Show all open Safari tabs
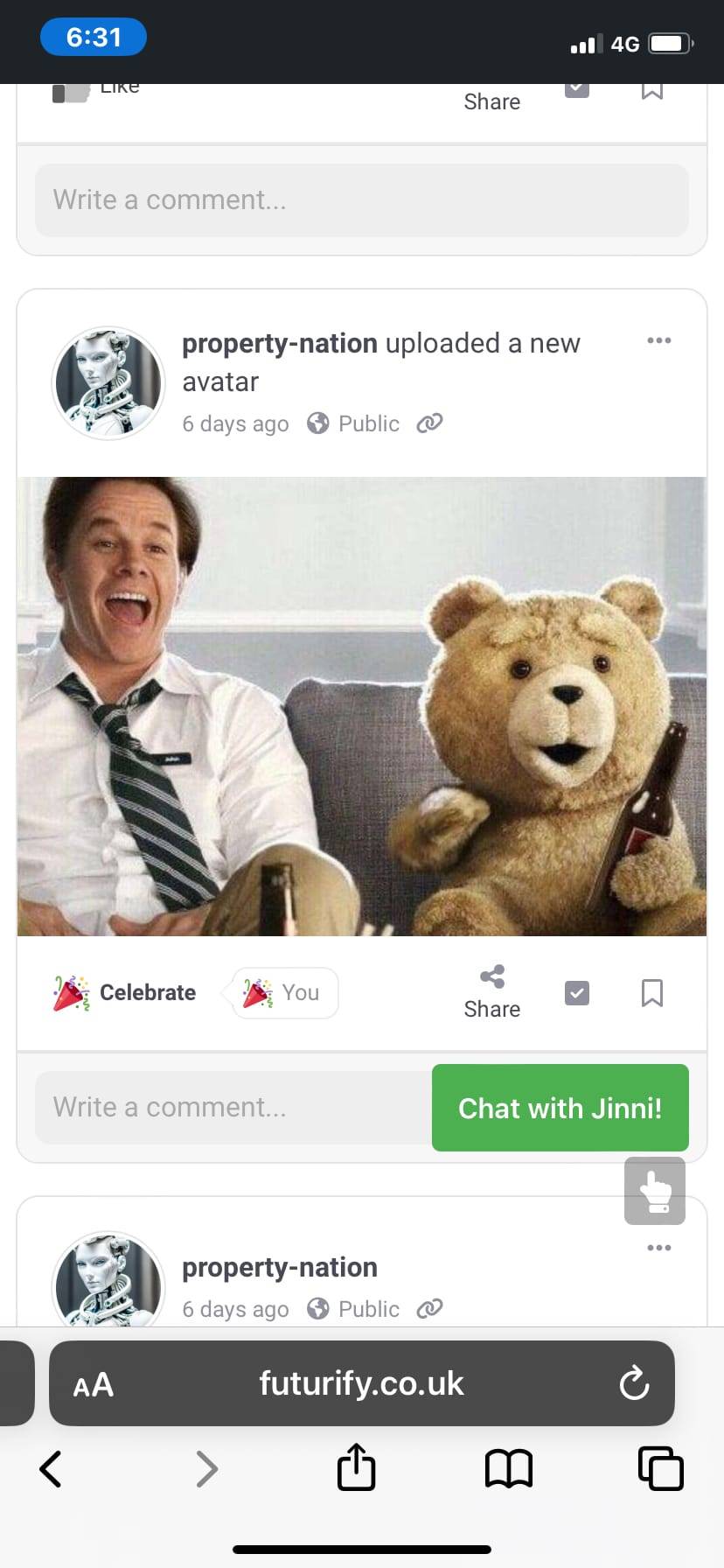This screenshot has width=724, height=1568. point(660,1469)
